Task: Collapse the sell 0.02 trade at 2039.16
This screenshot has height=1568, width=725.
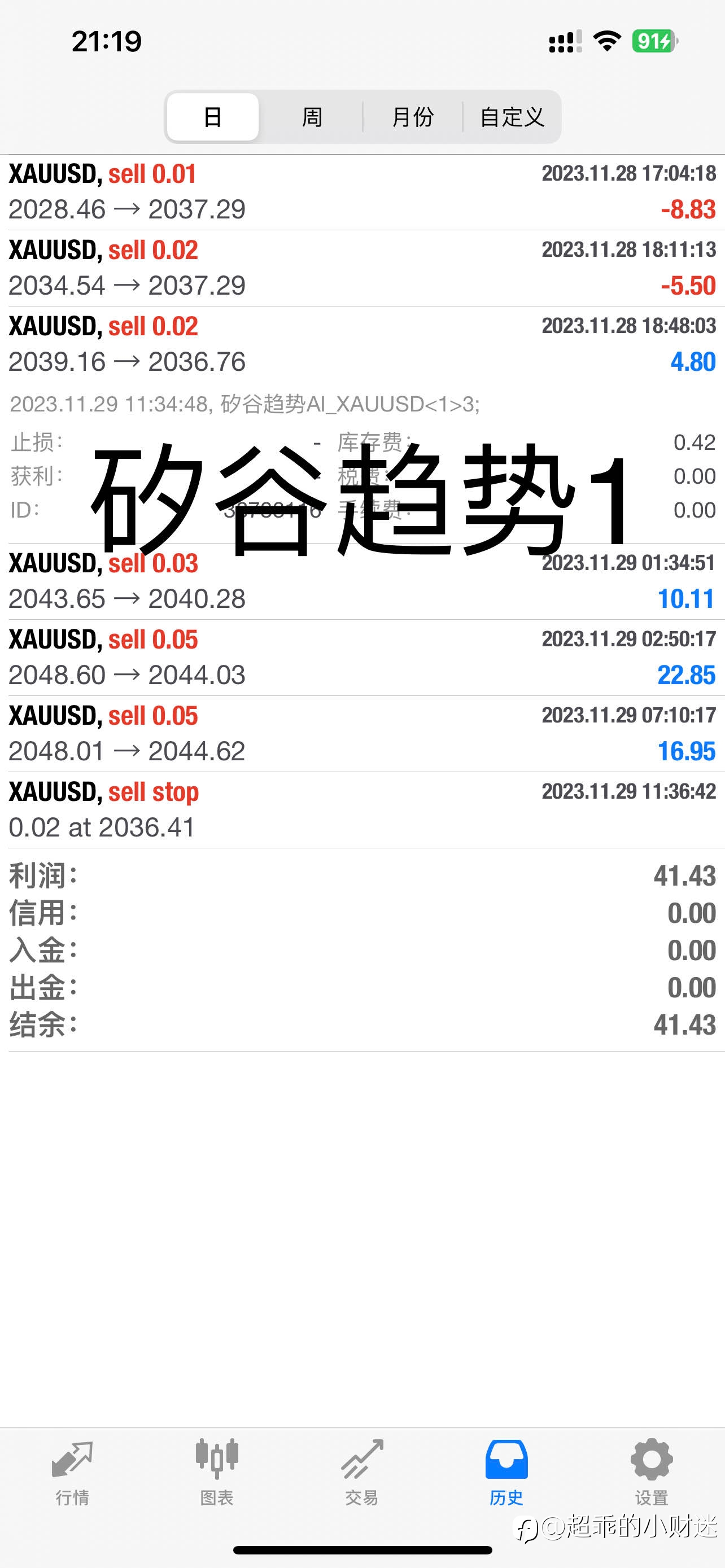Action: tap(362, 344)
